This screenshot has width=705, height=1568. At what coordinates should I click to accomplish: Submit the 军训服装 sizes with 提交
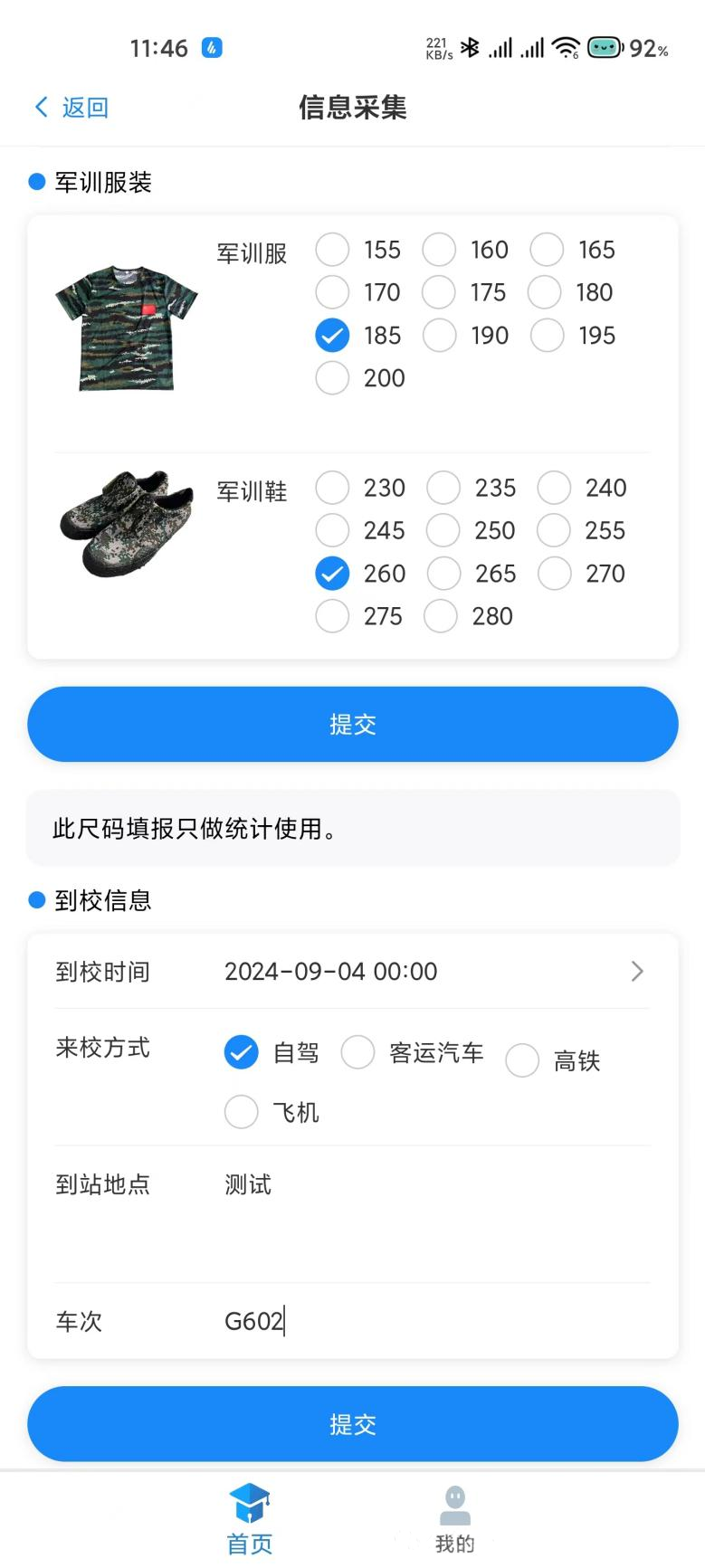coord(353,724)
